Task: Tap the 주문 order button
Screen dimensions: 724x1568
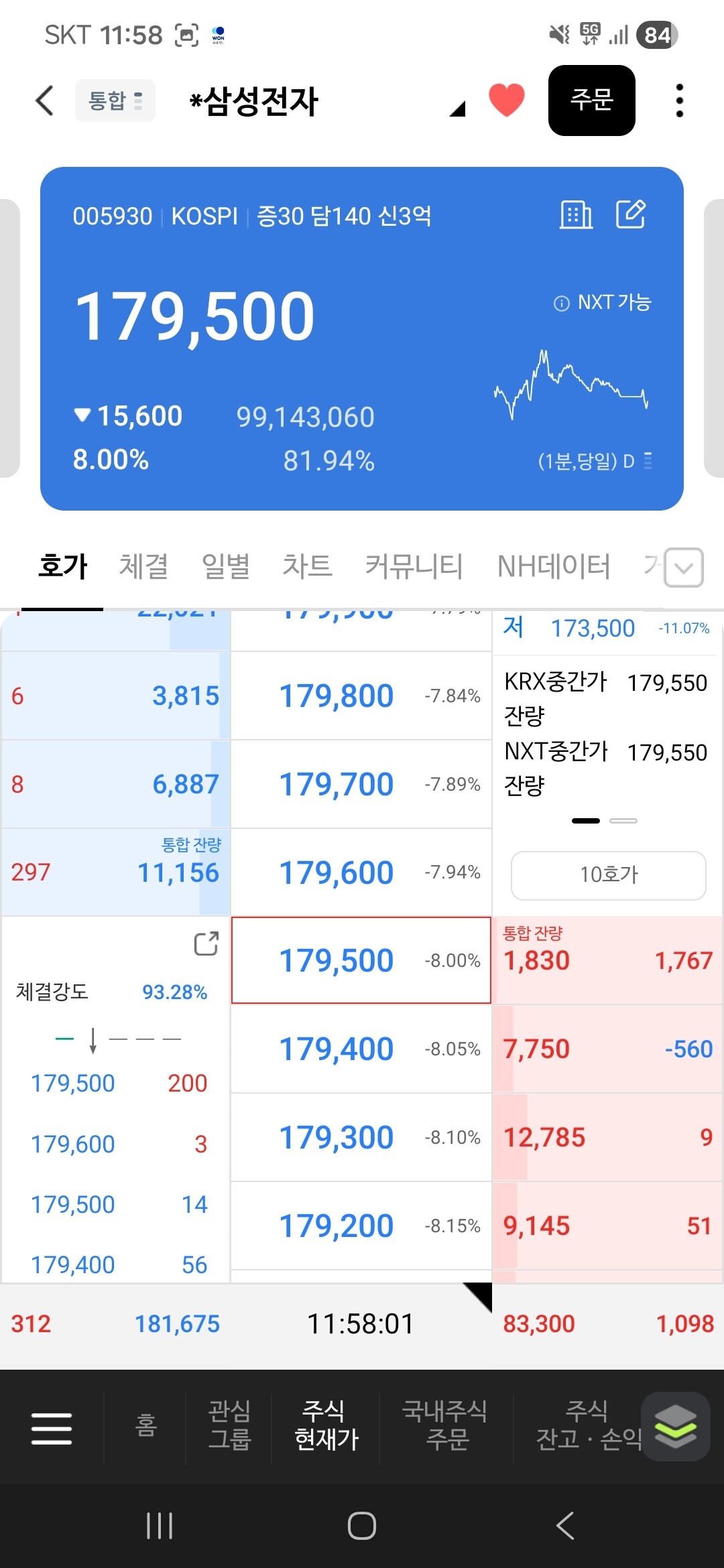Action: [592, 101]
